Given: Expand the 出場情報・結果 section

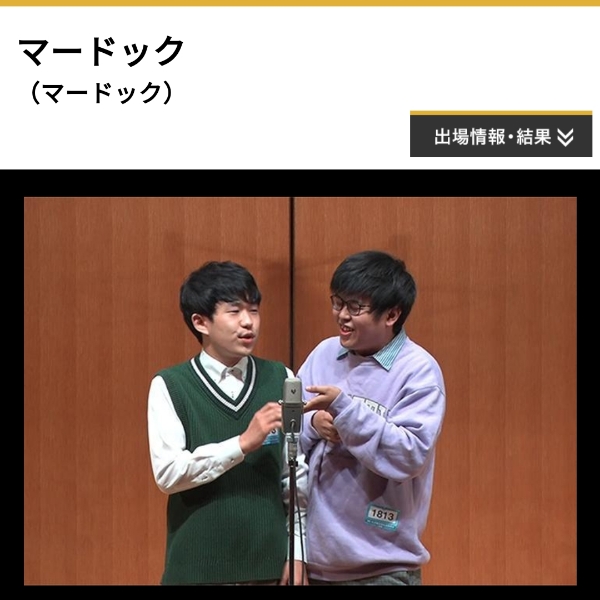Looking at the screenshot, I should (501, 137).
